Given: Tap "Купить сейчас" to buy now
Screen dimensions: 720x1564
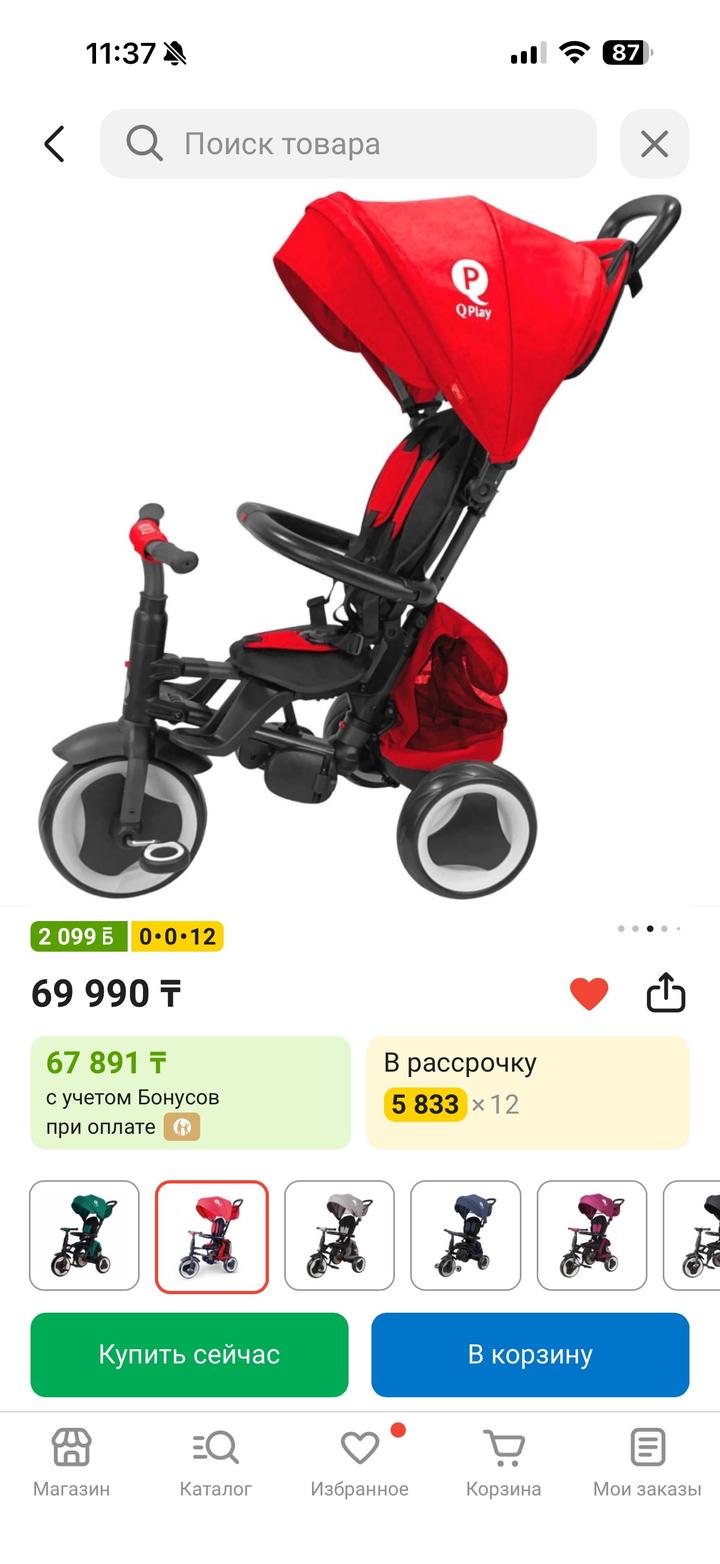Looking at the screenshot, I should [x=189, y=1354].
